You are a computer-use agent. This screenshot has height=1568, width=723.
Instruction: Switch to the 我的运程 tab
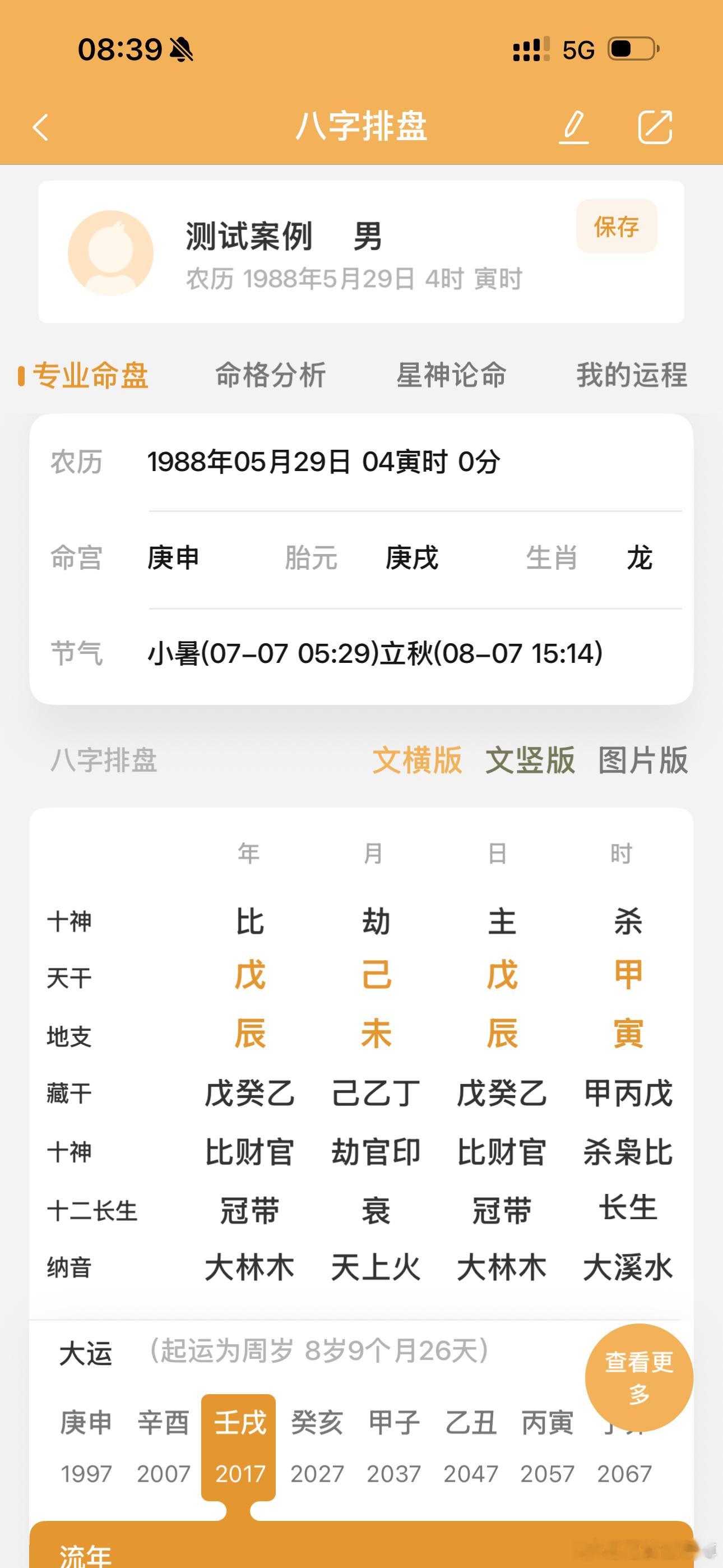632,376
